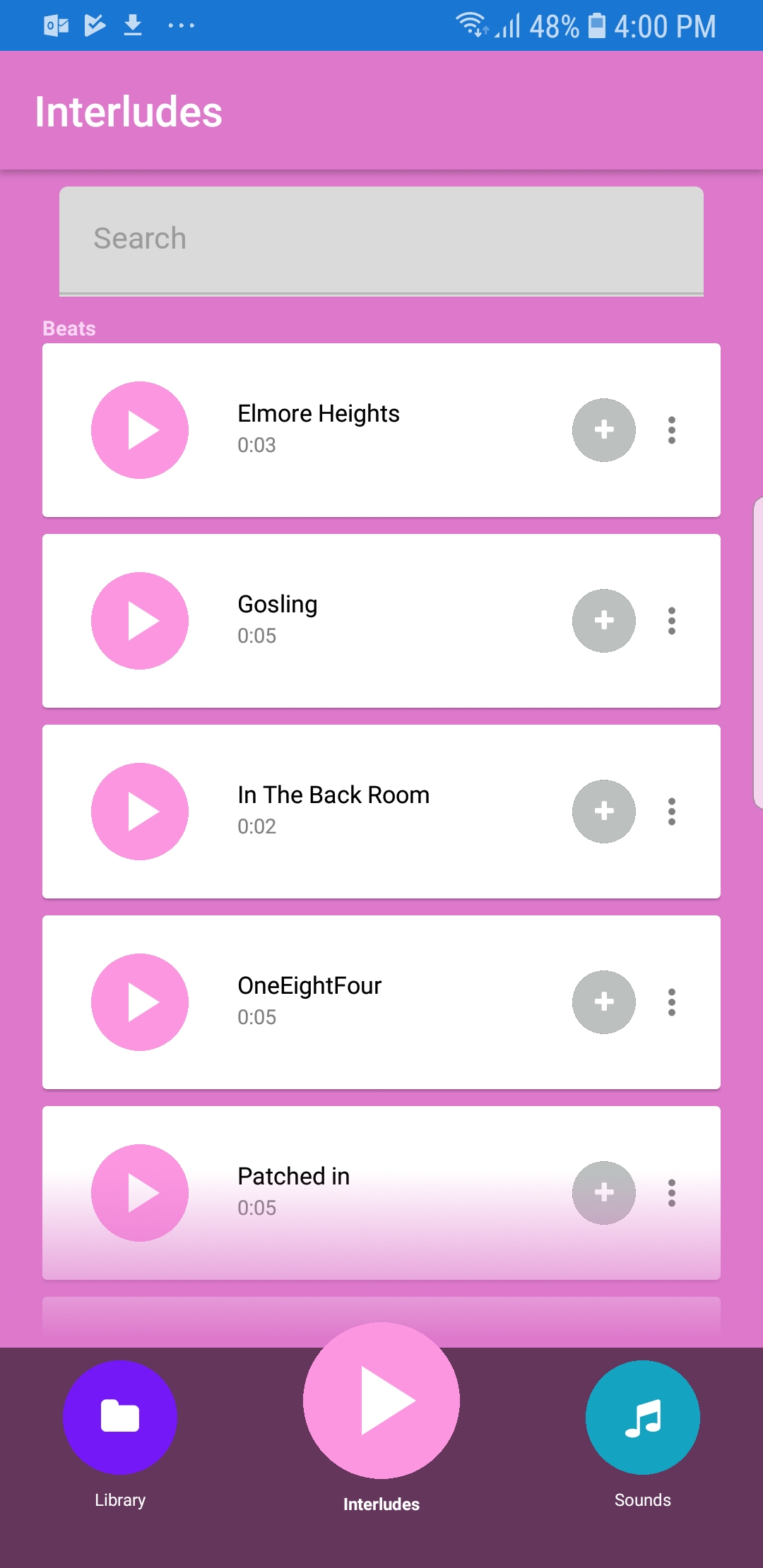Image resolution: width=763 pixels, height=1568 pixels.
Task: Open more options for Gosling
Action: click(671, 621)
